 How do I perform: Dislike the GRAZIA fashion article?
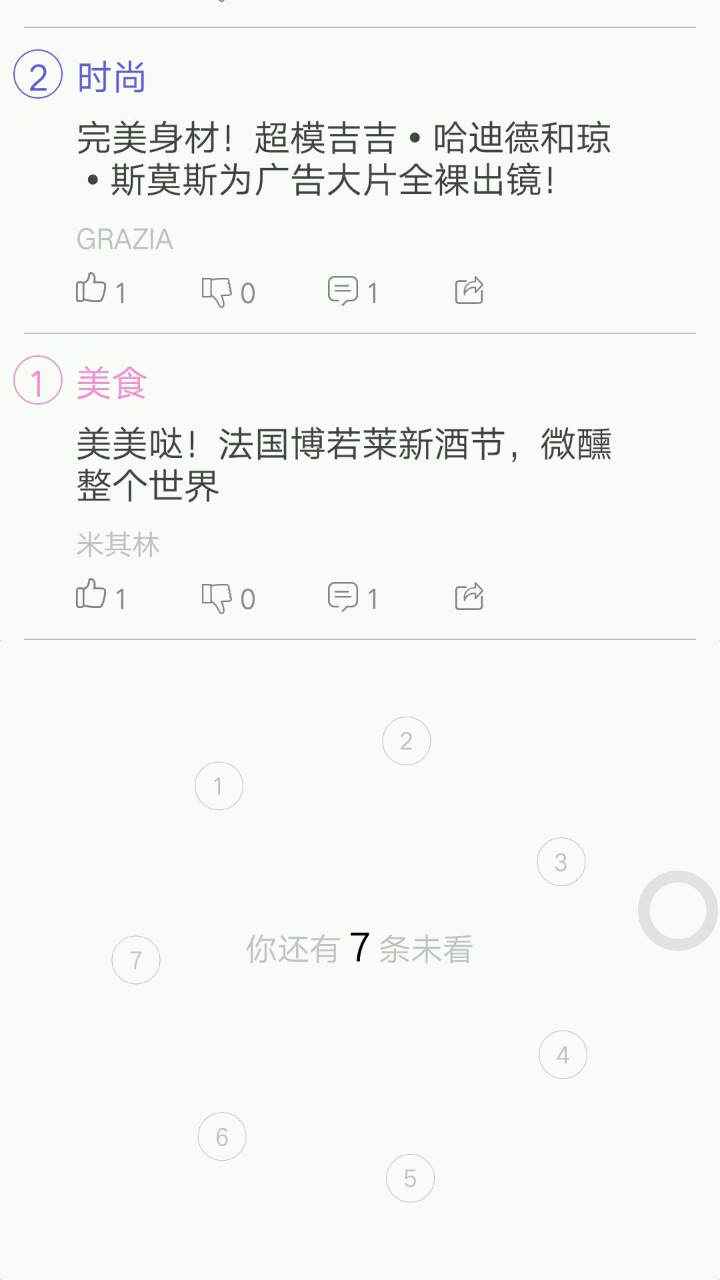tap(217, 291)
